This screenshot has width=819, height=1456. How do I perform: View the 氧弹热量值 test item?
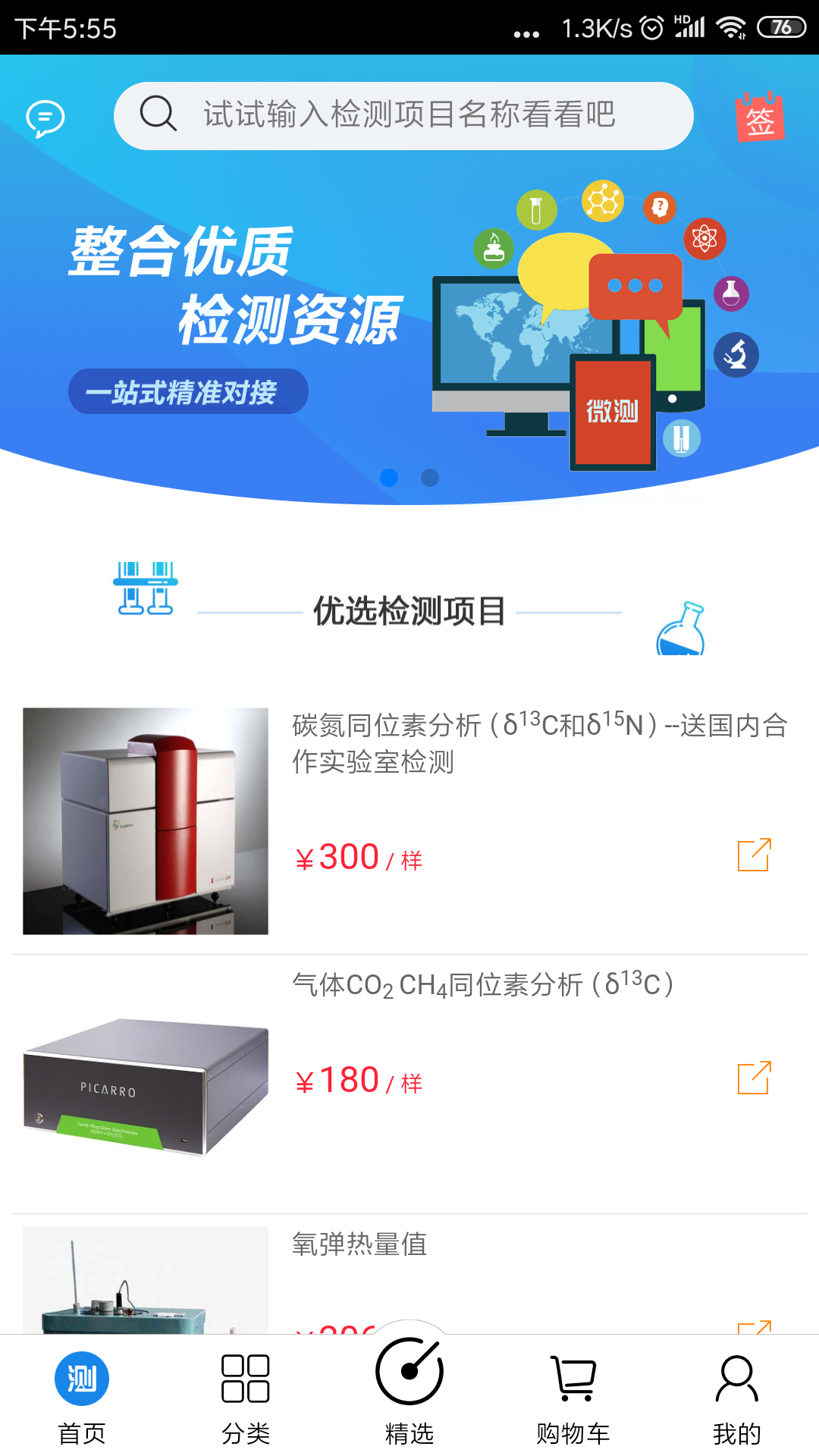click(x=359, y=1244)
